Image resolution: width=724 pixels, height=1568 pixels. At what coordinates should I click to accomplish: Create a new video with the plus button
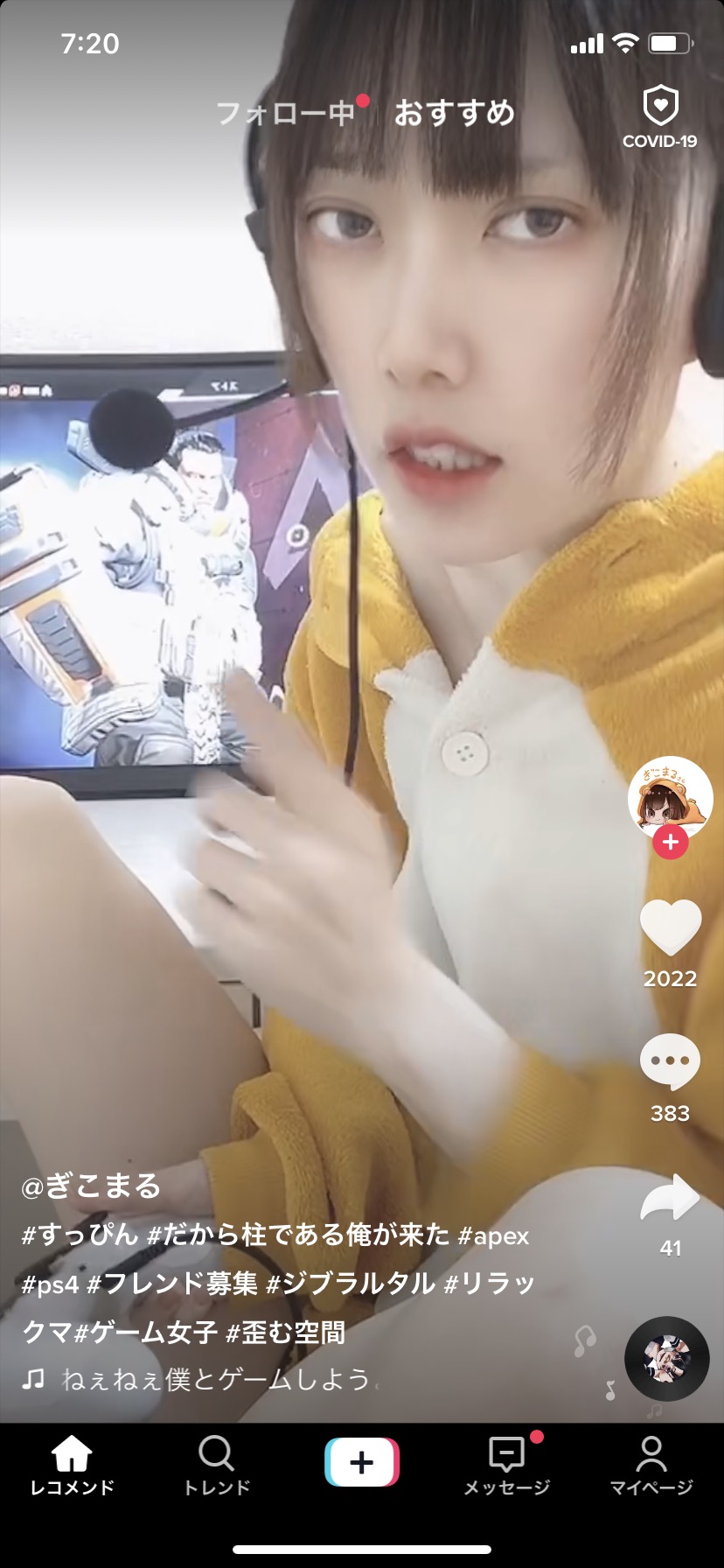click(362, 1462)
